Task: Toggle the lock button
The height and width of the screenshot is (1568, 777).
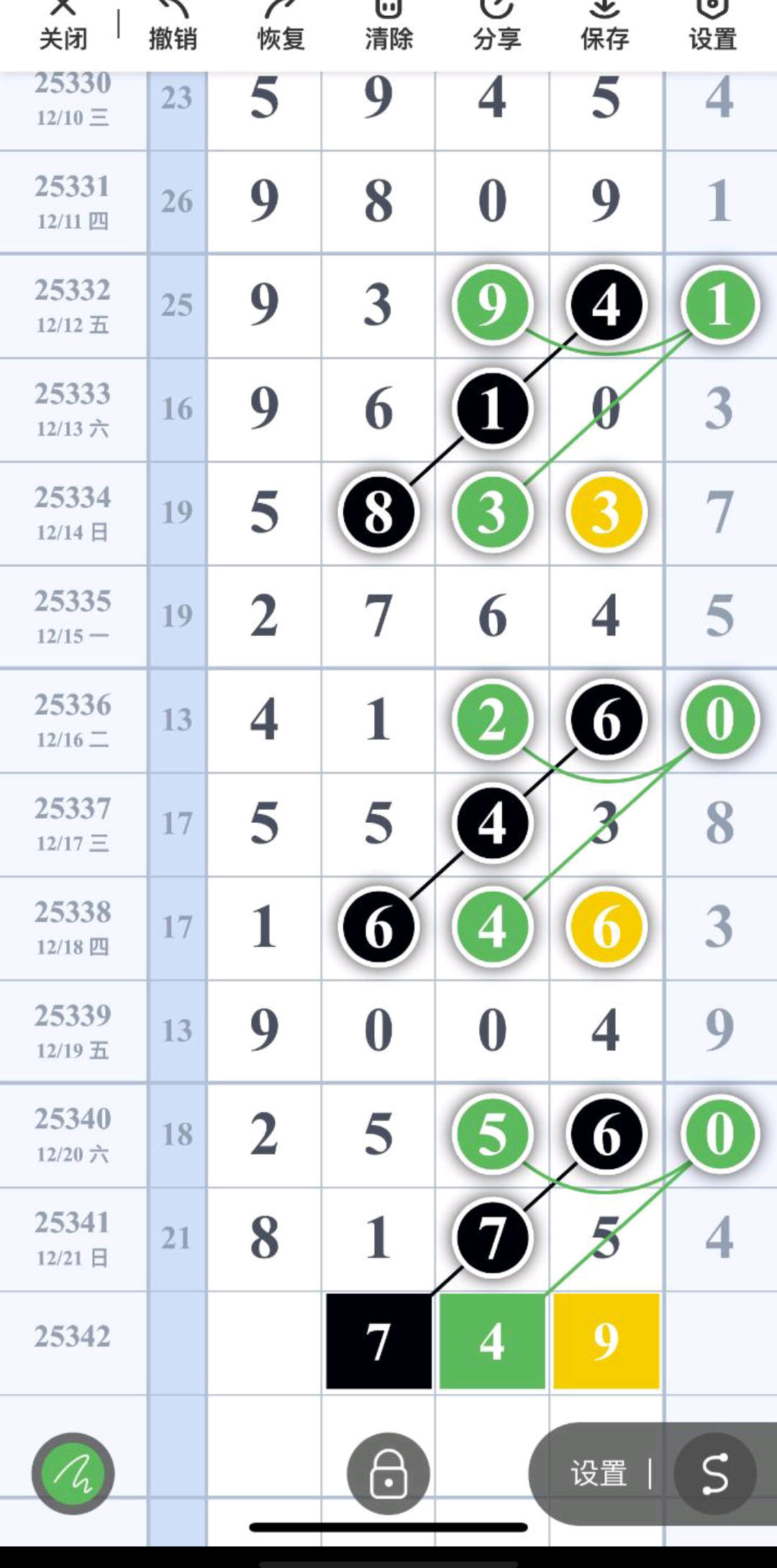Action: 388,1474
